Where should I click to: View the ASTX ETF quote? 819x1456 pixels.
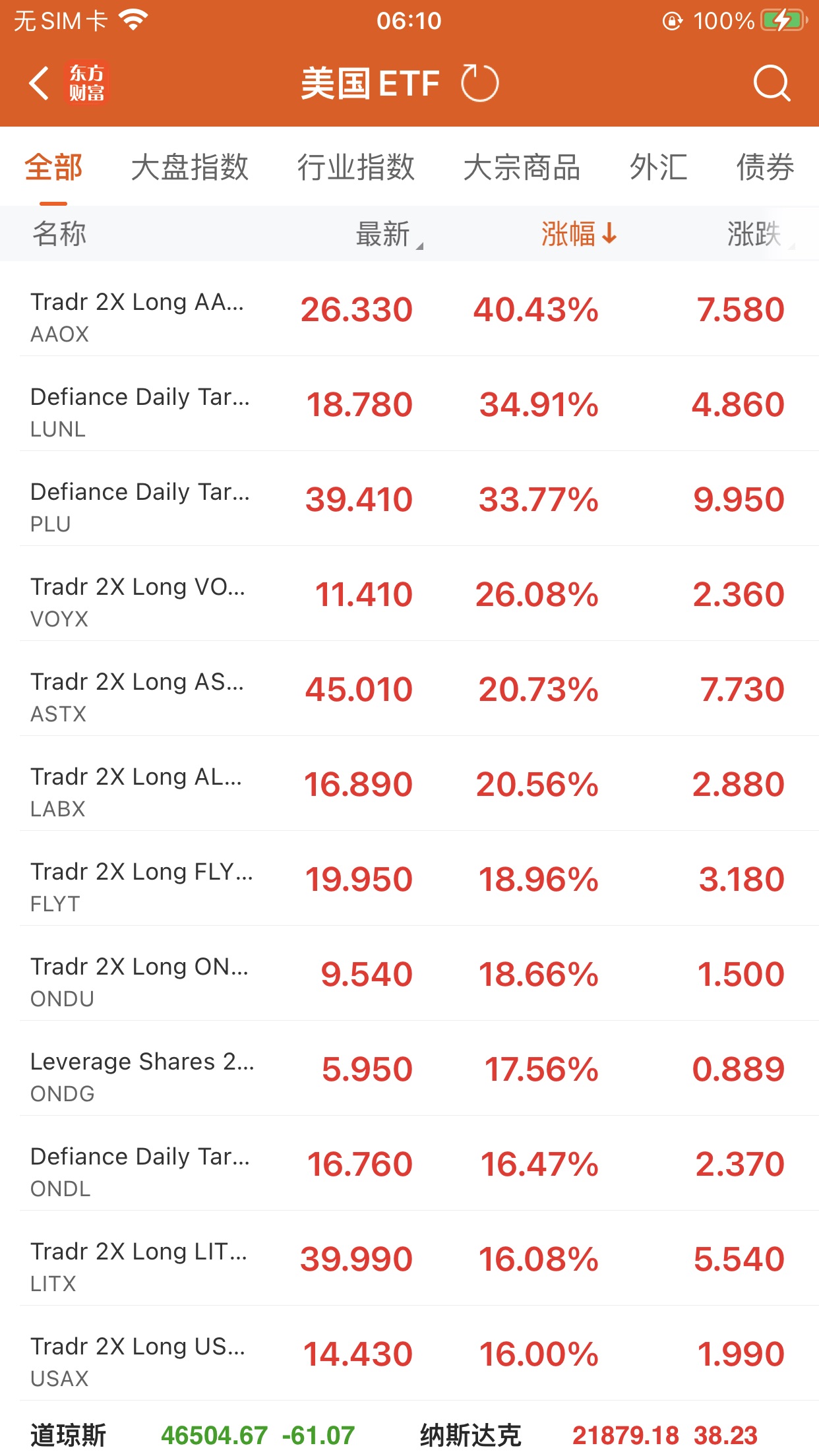coord(409,690)
